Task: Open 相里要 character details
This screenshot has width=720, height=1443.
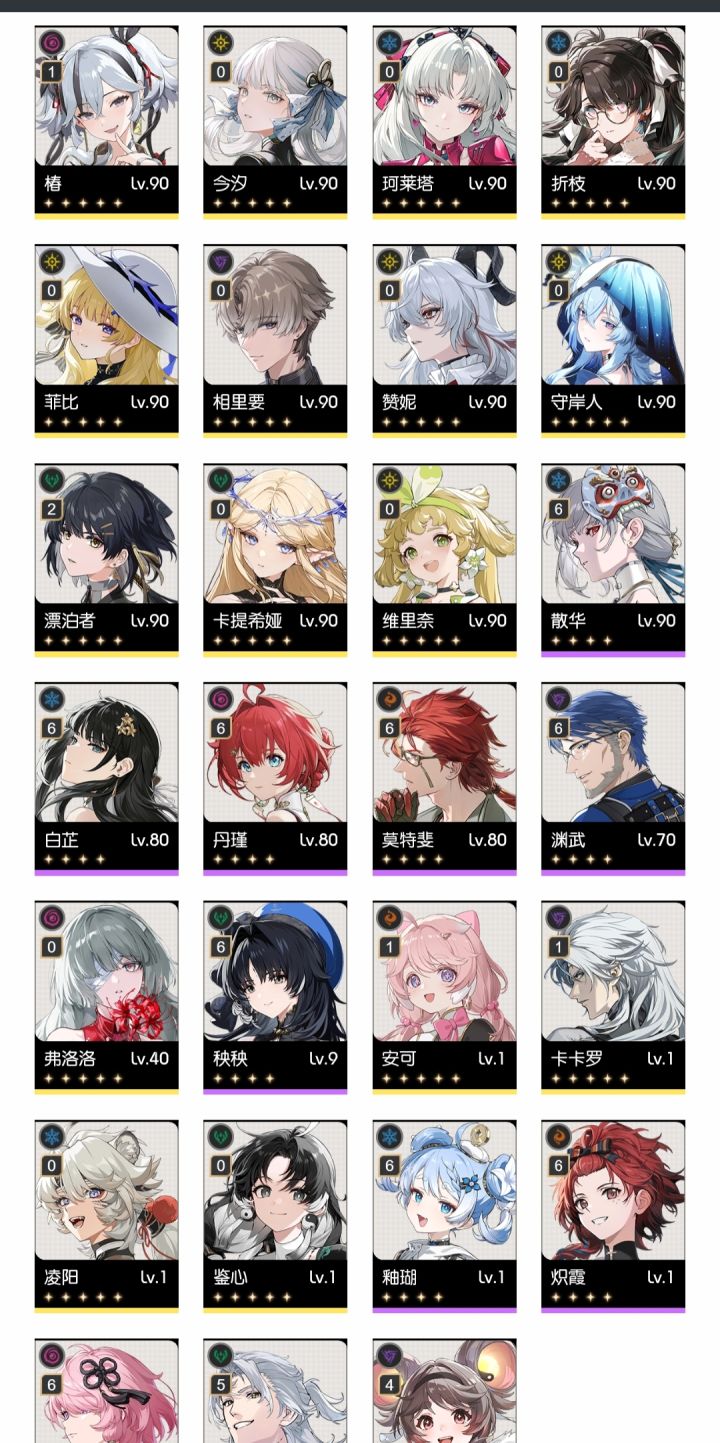Action: click(275, 341)
